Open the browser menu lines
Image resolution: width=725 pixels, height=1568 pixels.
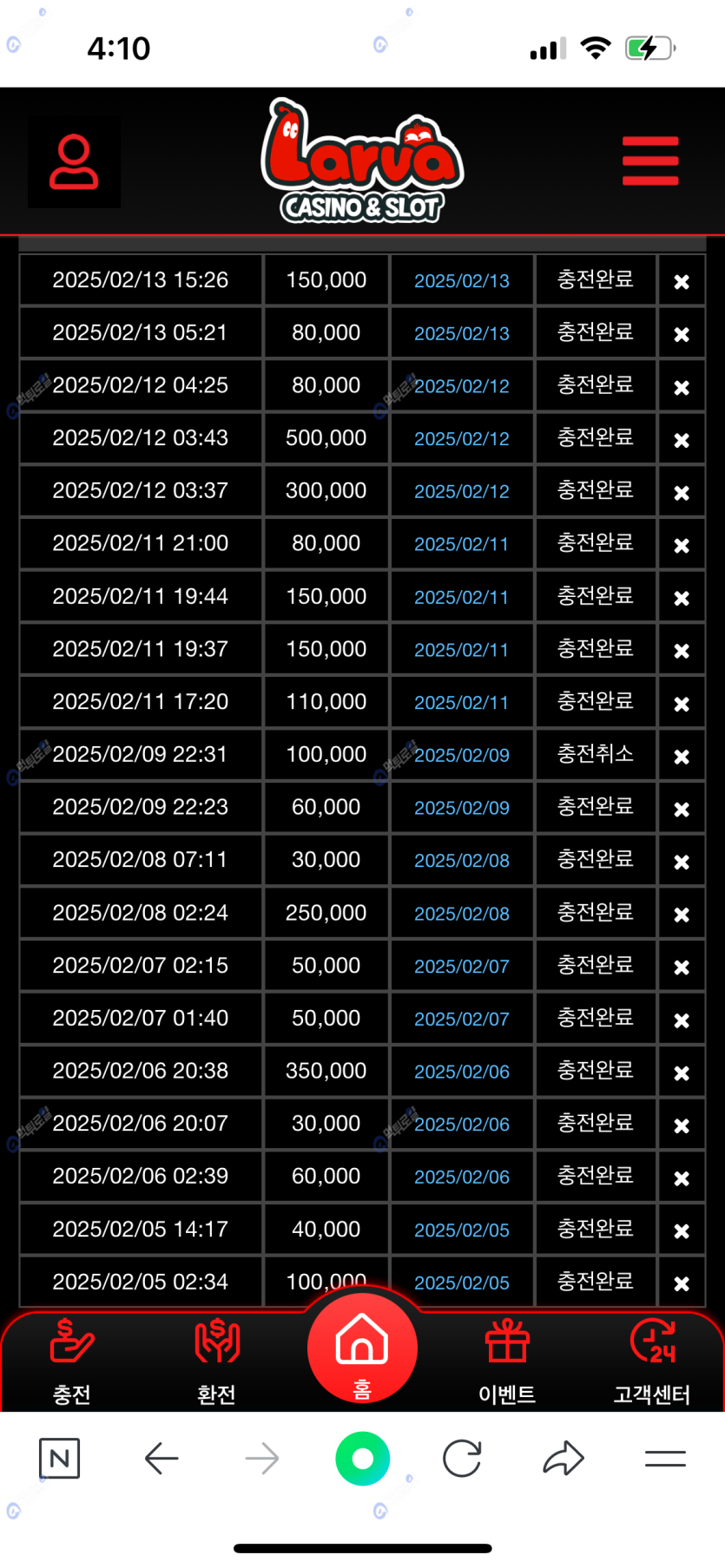click(x=665, y=1459)
